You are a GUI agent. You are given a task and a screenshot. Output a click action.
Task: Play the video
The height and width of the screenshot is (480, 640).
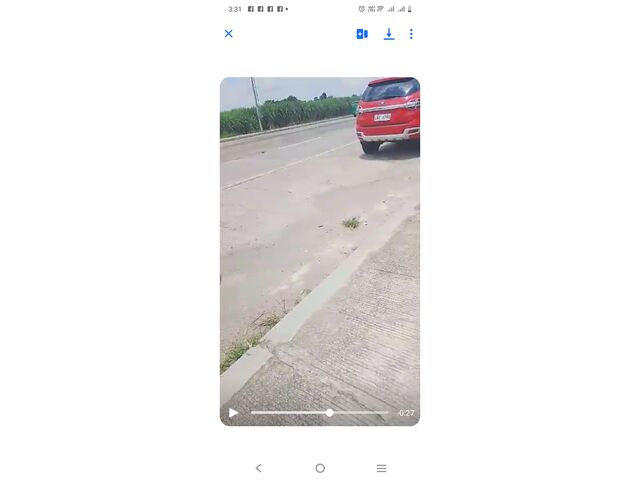(x=234, y=412)
